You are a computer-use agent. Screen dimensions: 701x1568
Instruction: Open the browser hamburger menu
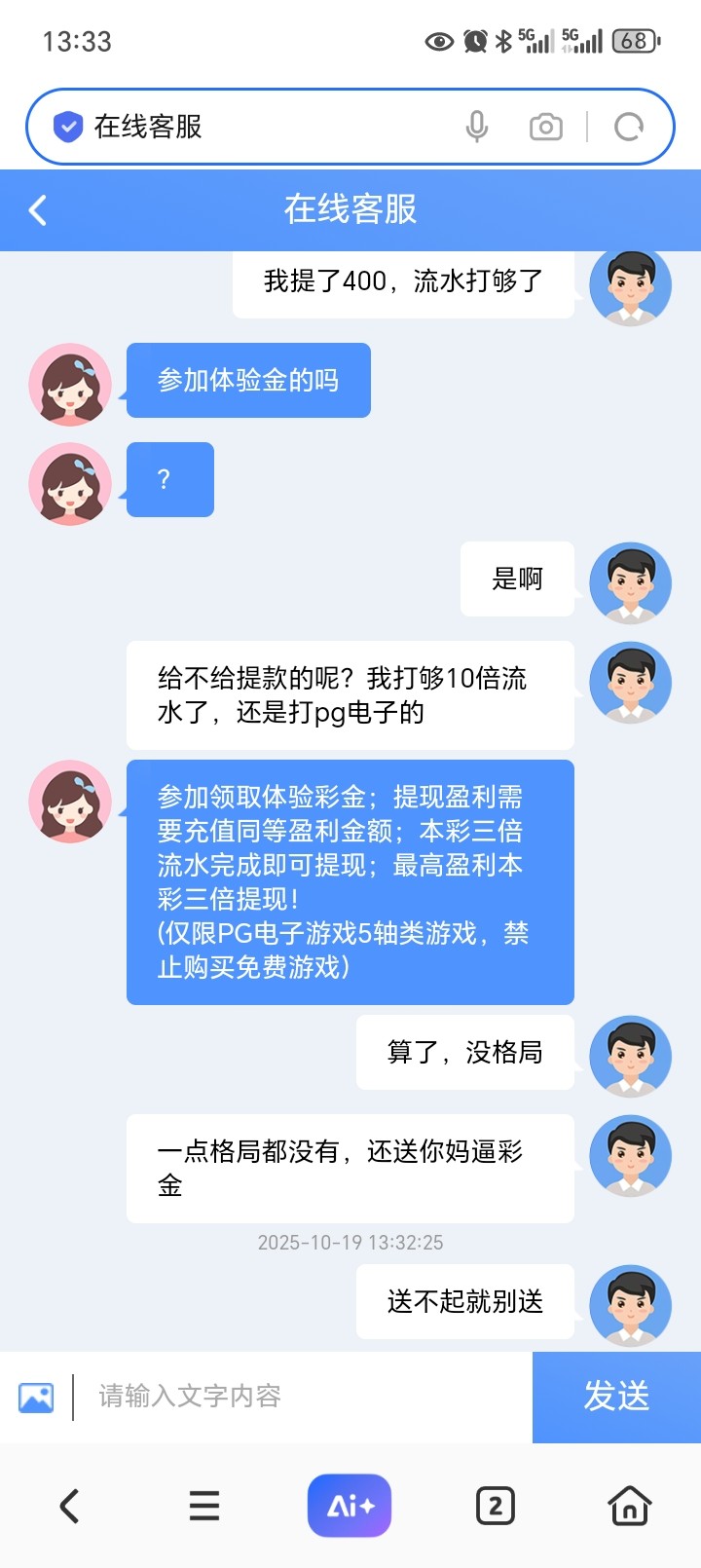point(203,1505)
